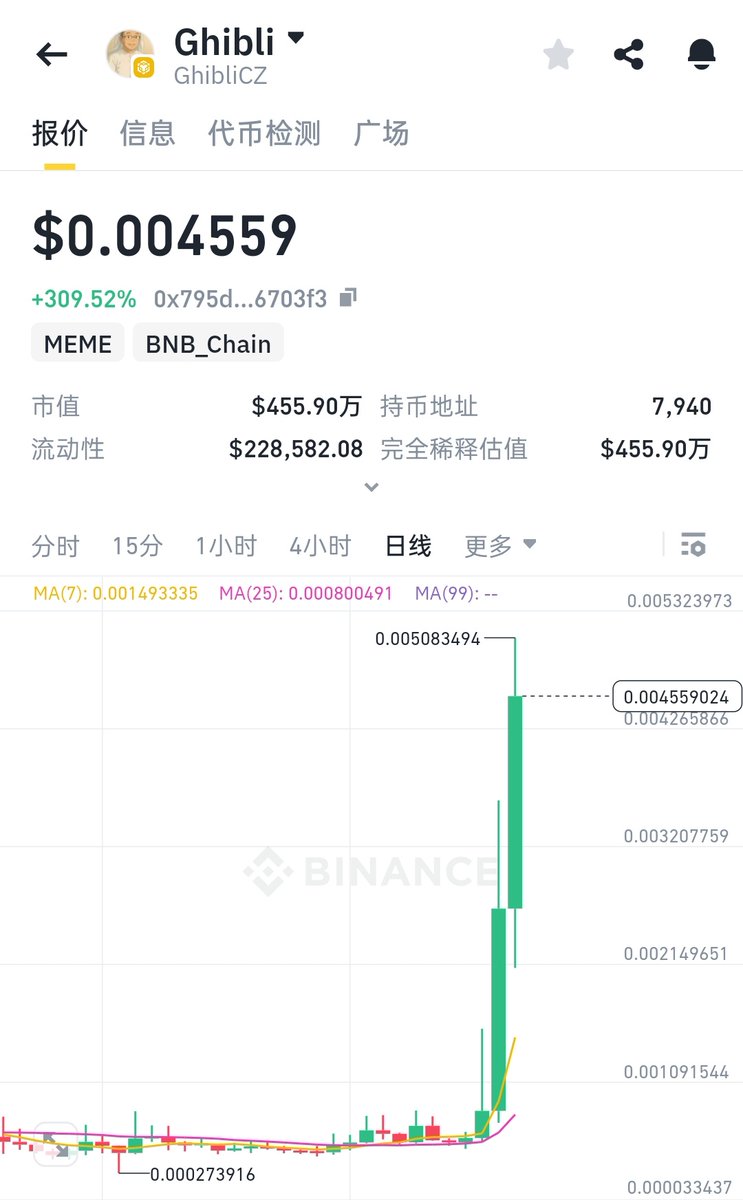Copy the contract address 0x795d...6703f3
Image resolution: width=743 pixels, height=1200 pixels.
point(348,297)
